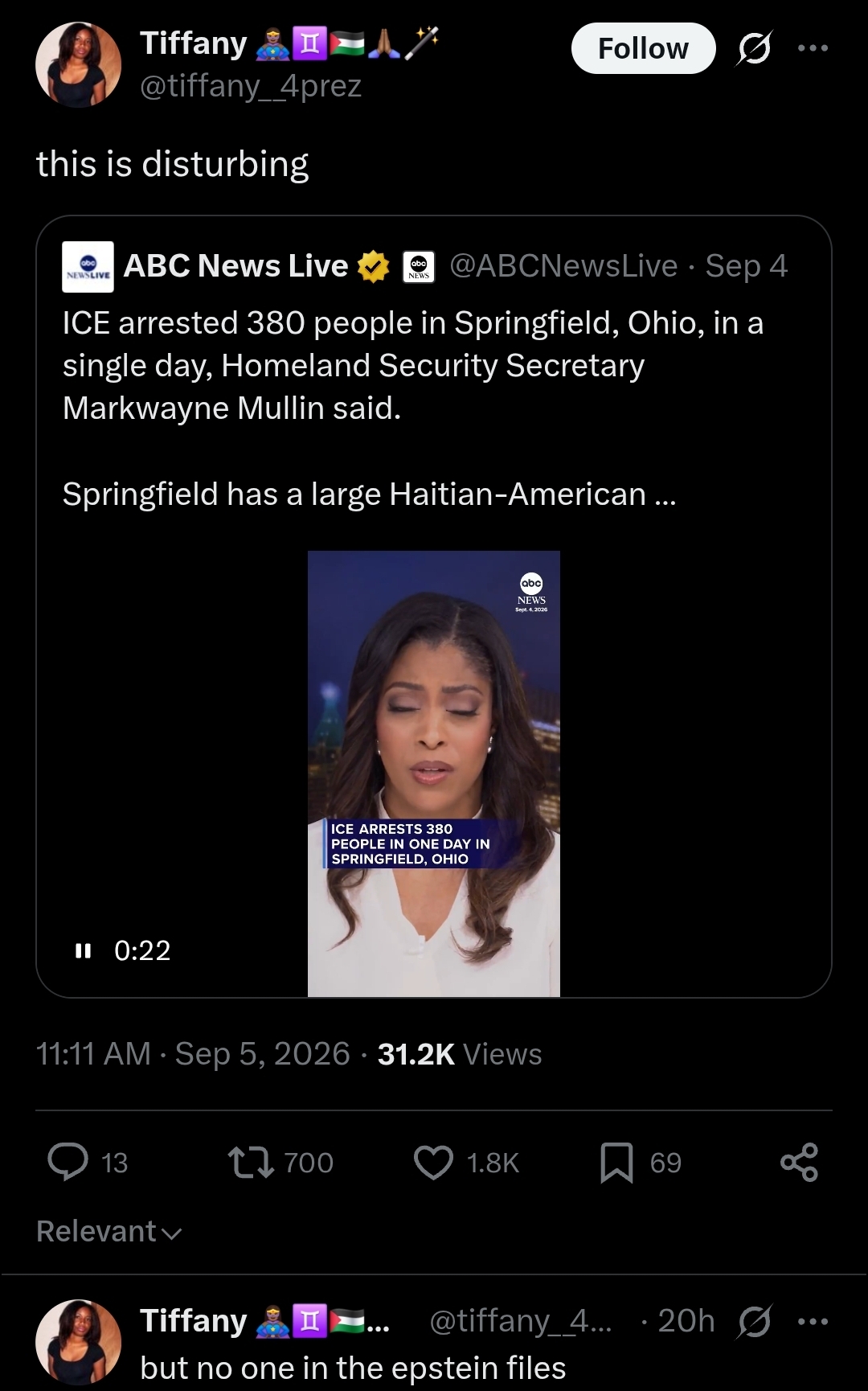Tap the Grok icon on Tiffany's reply
This screenshot has width=868, height=1391.
pyautogui.click(x=754, y=1321)
